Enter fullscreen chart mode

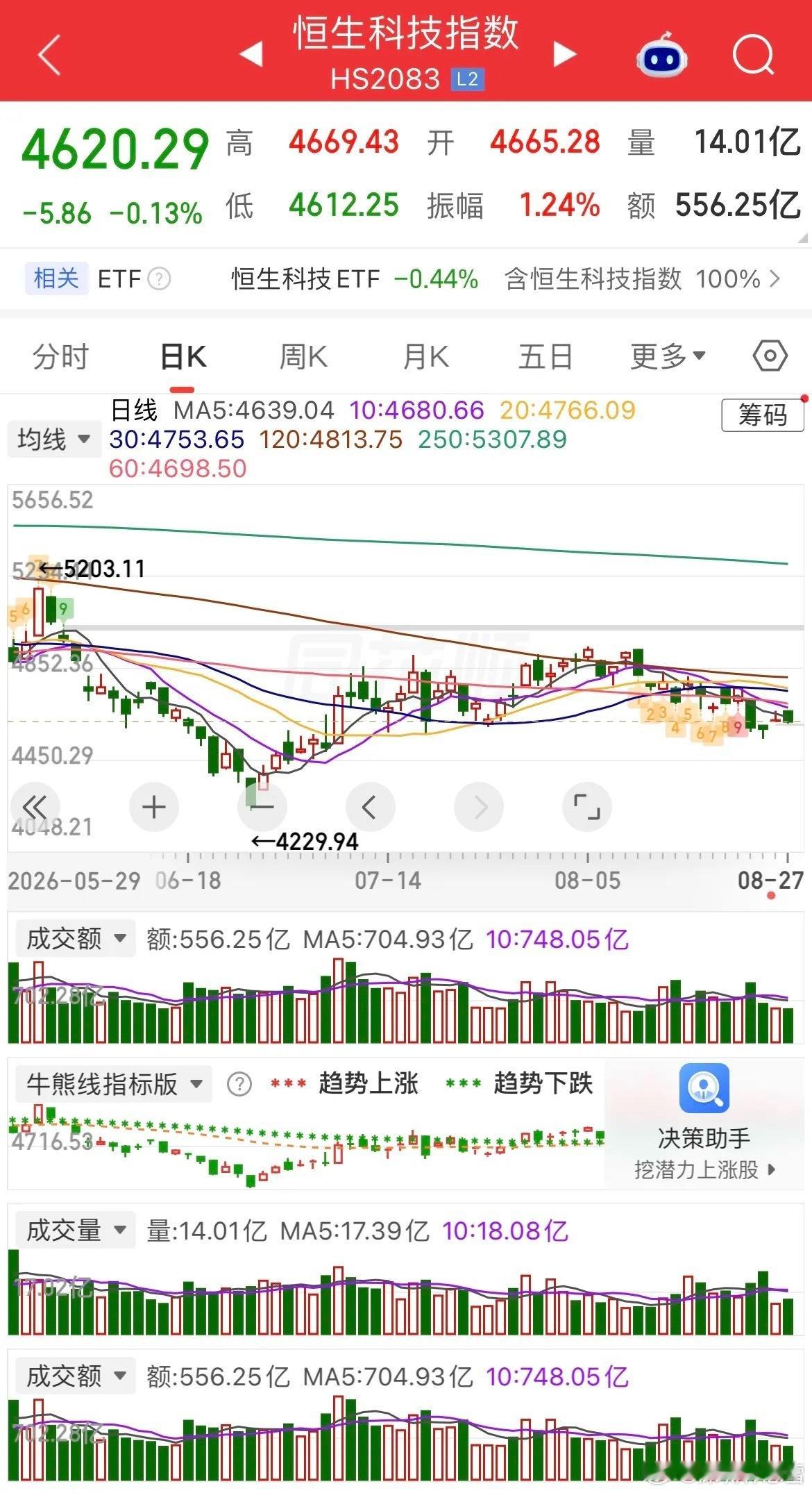[x=586, y=807]
